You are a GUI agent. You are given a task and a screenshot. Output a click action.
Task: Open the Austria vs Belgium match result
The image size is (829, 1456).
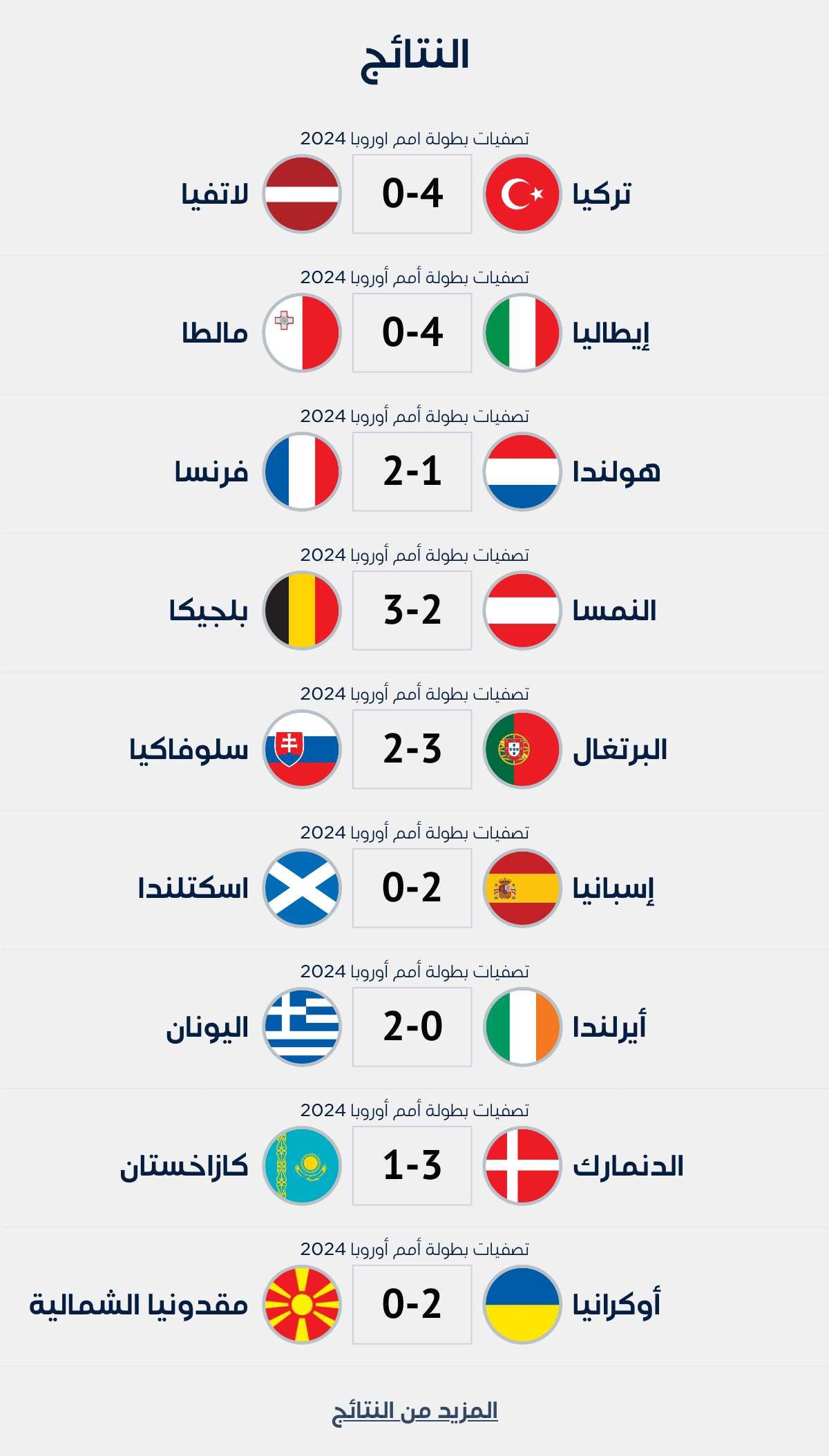412,610
